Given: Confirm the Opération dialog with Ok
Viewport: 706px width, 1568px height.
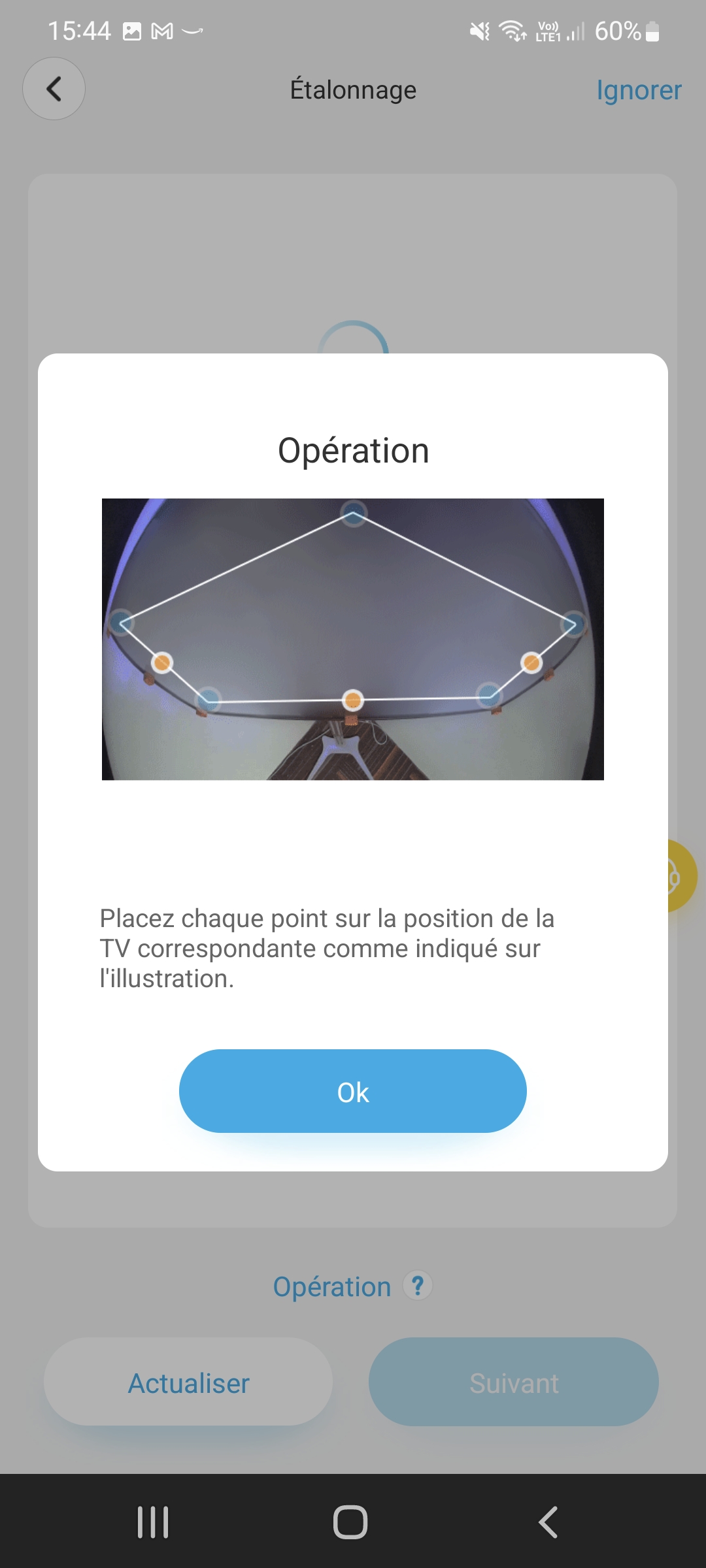Looking at the screenshot, I should (353, 1091).
